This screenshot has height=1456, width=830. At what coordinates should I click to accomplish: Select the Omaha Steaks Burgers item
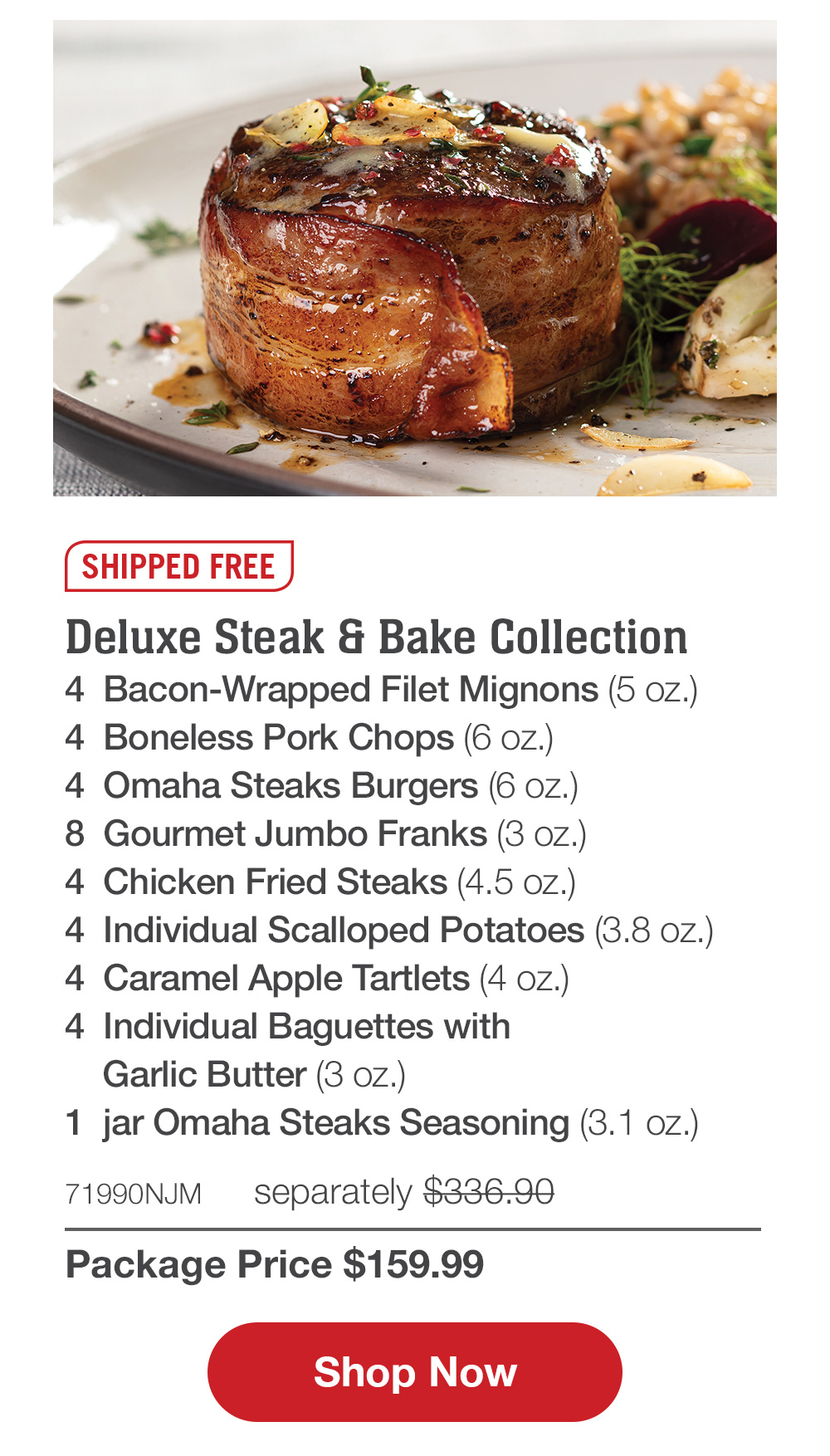tap(324, 784)
